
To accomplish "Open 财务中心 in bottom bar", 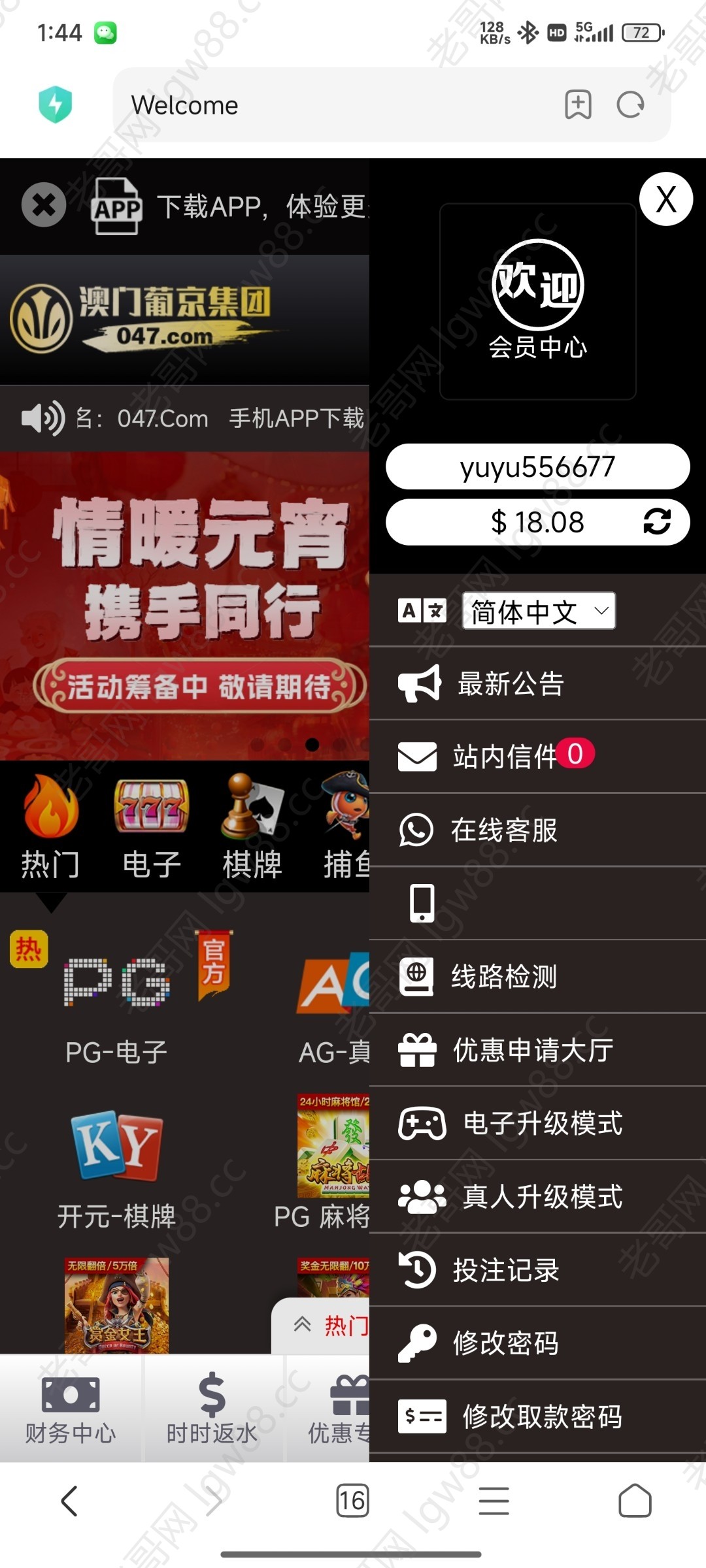I will 71,1410.
